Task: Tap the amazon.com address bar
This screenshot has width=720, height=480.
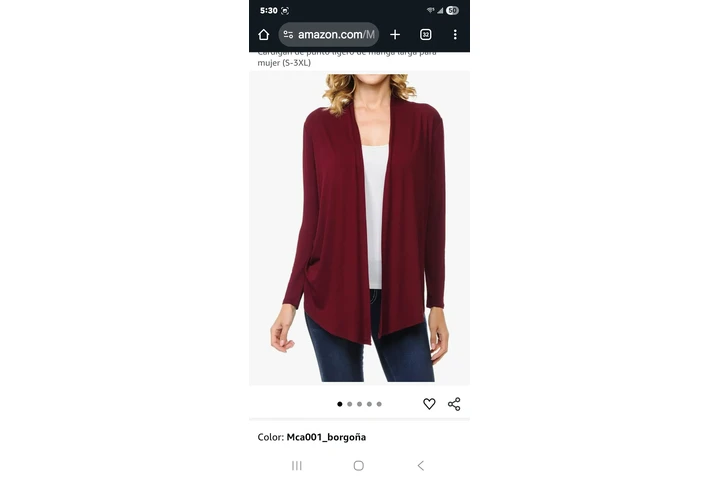Action: 329,34
